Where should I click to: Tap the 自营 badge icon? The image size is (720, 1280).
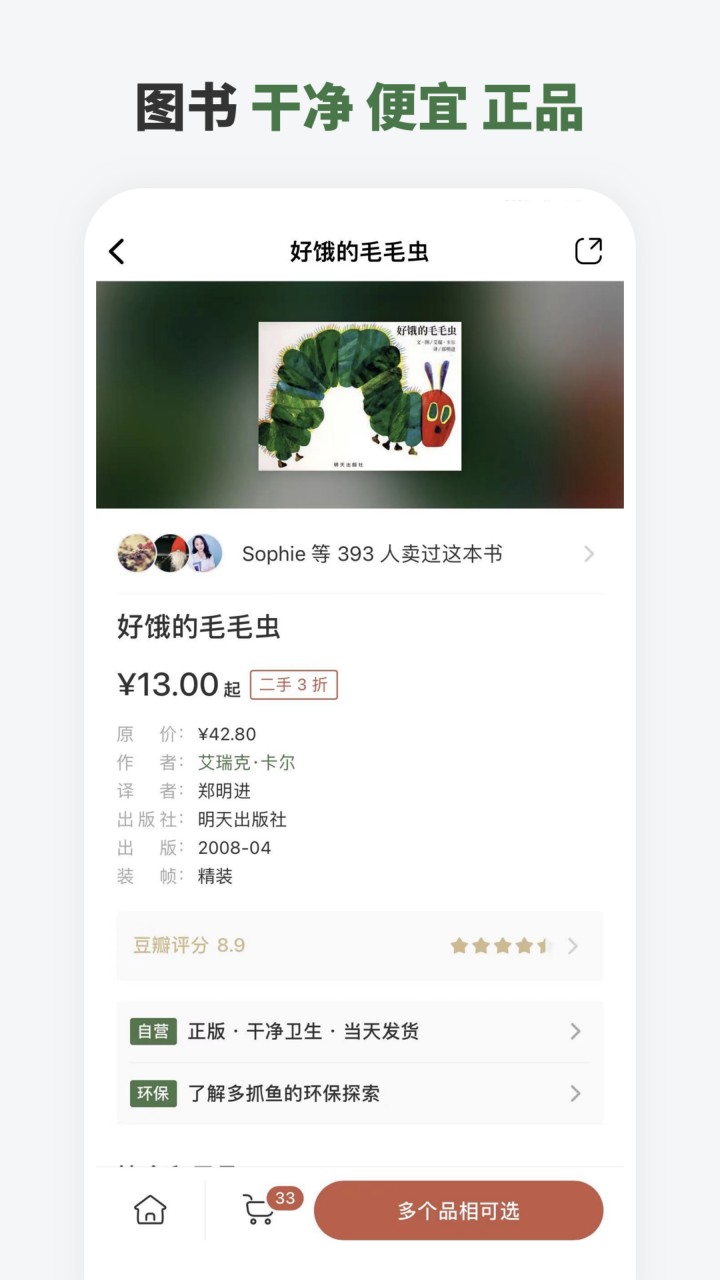(x=153, y=1031)
